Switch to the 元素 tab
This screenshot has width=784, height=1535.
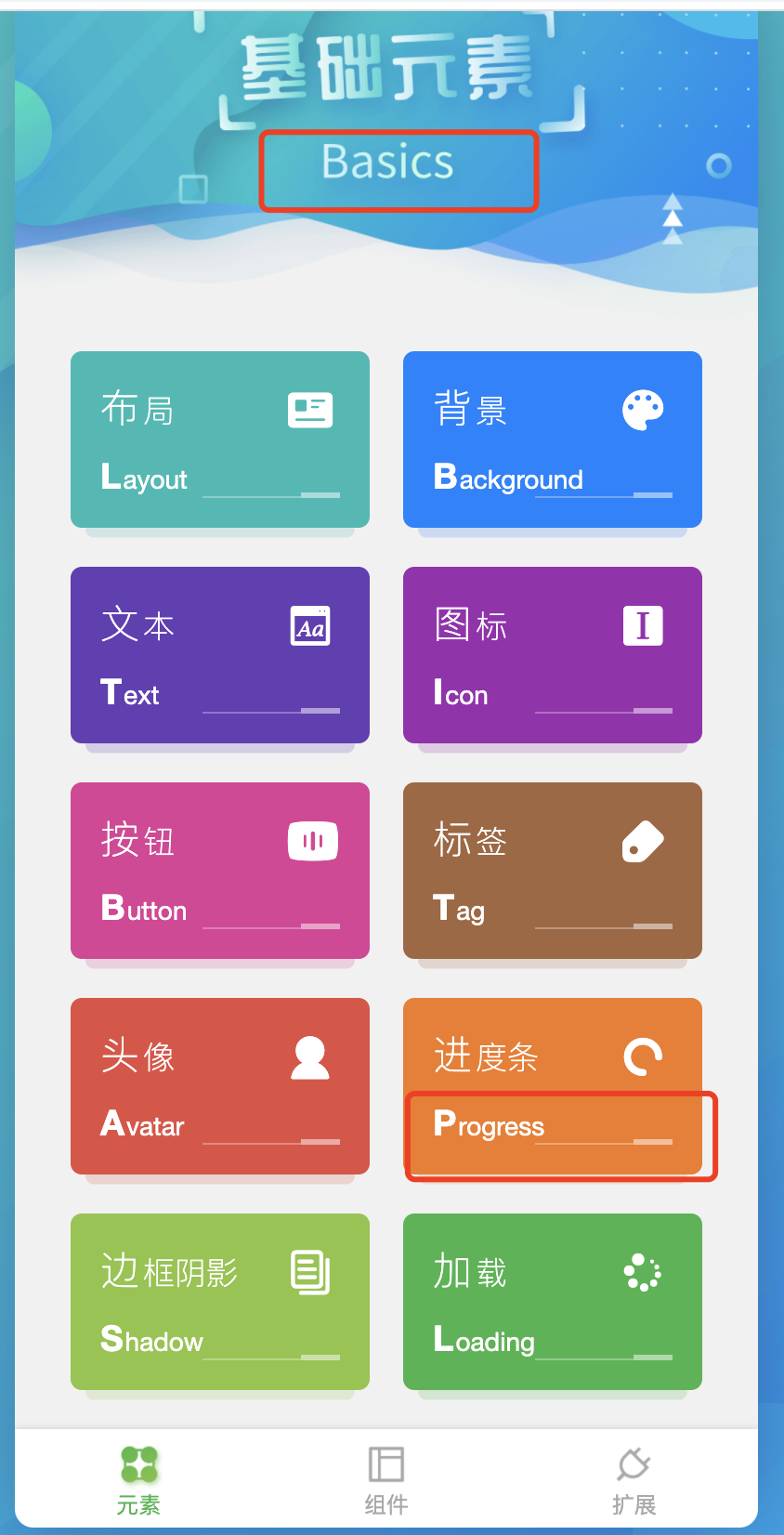139,1479
